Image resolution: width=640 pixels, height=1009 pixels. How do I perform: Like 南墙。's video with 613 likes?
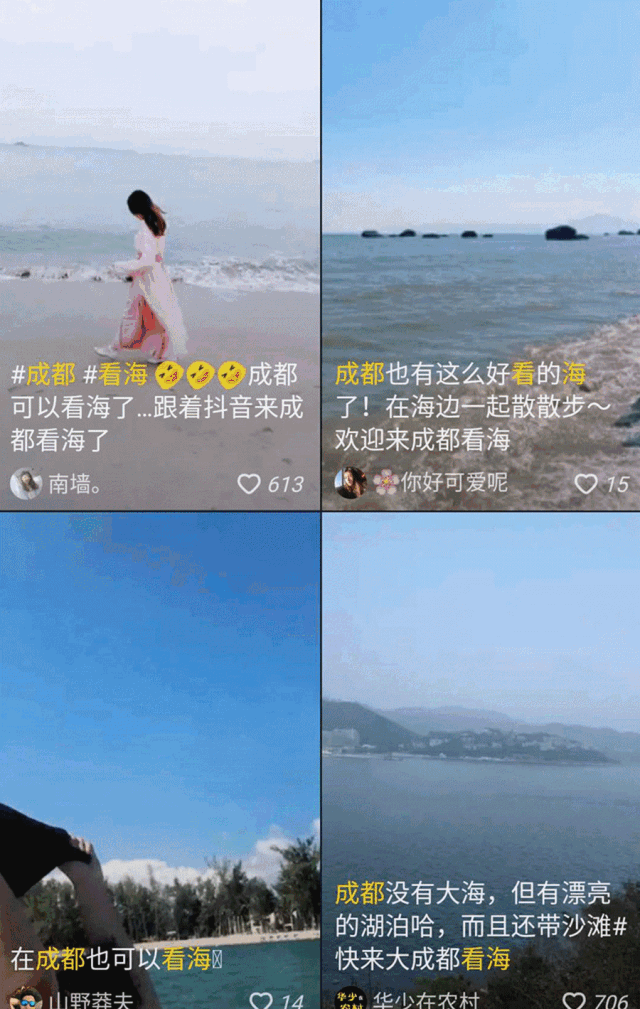point(249,484)
